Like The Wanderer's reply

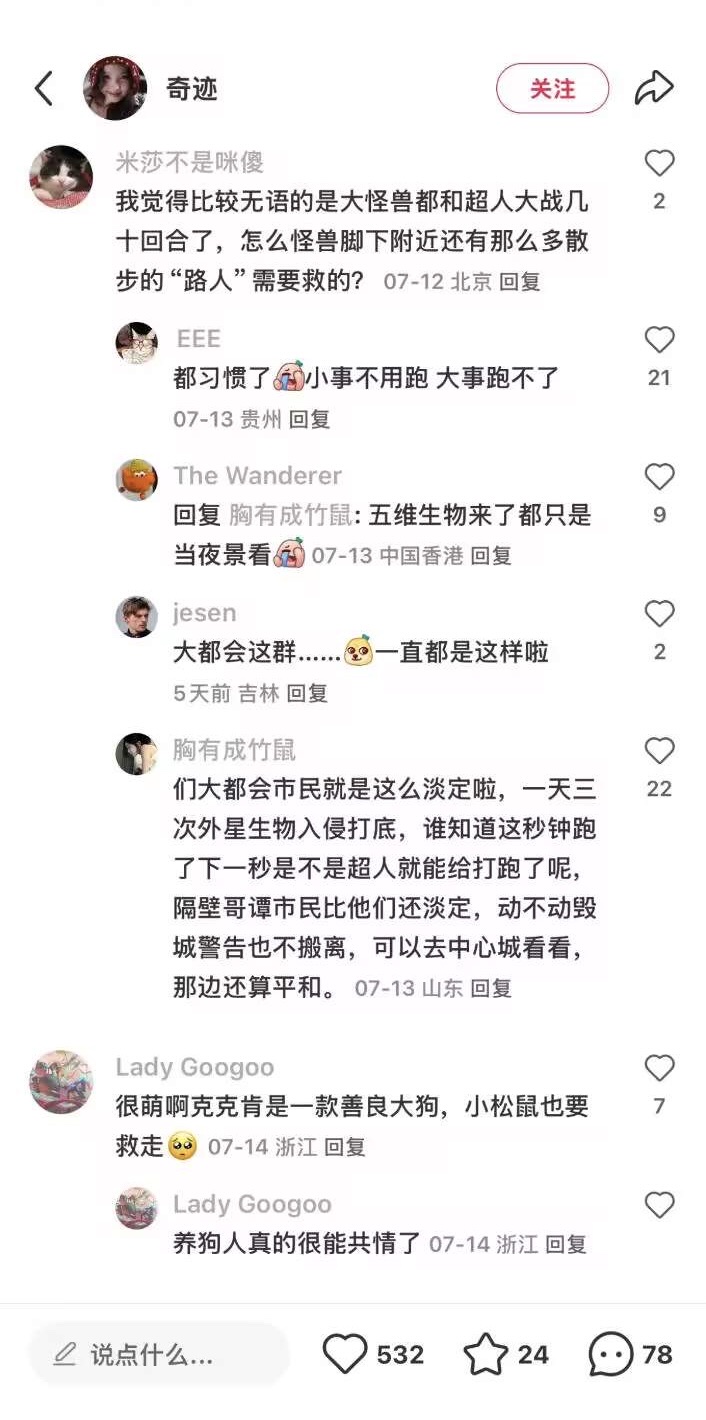point(658,478)
